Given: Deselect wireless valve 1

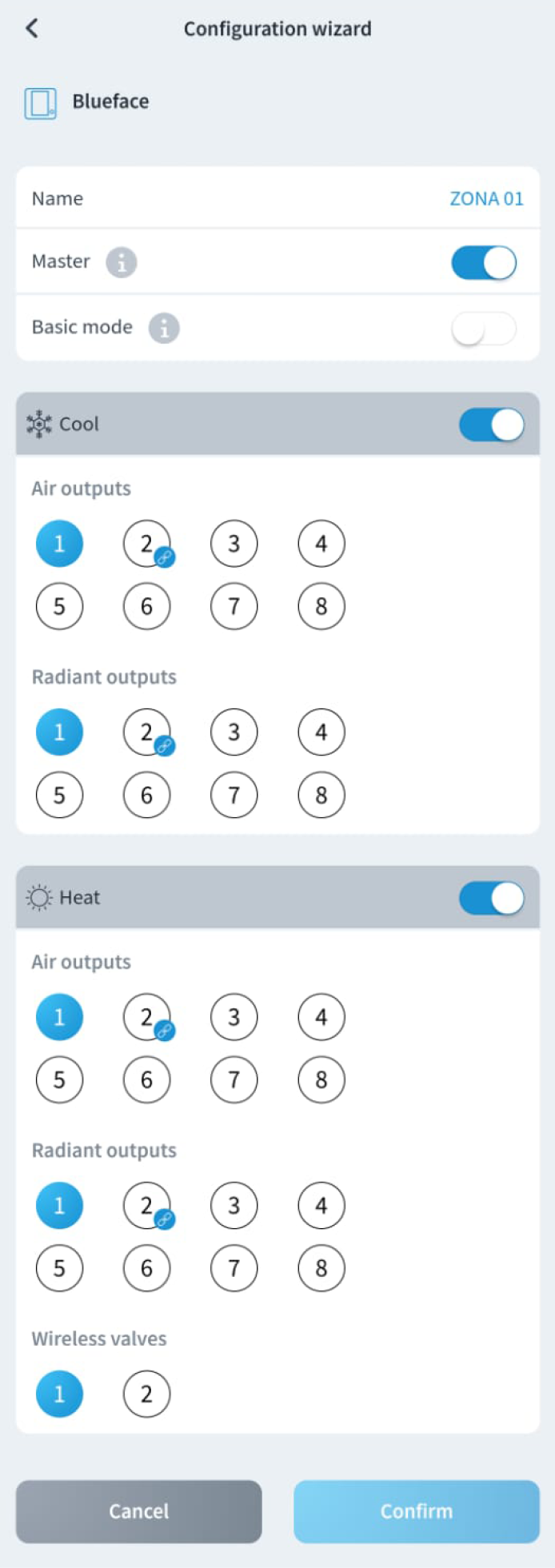Looking at the screenshot, I should pyautogui.click(x=59, y=1394).
